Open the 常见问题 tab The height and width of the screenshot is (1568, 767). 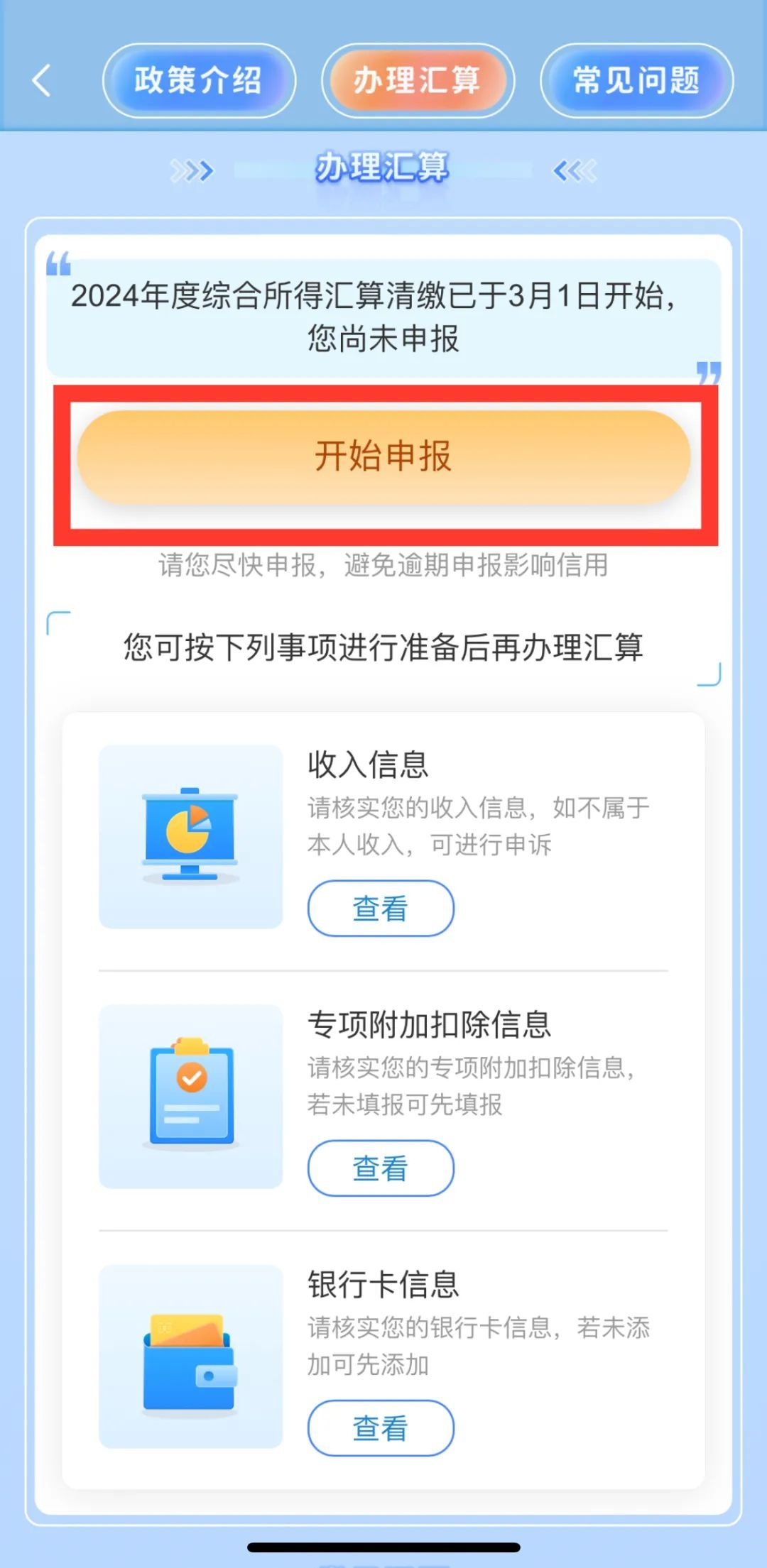click(x=636, y=82)
